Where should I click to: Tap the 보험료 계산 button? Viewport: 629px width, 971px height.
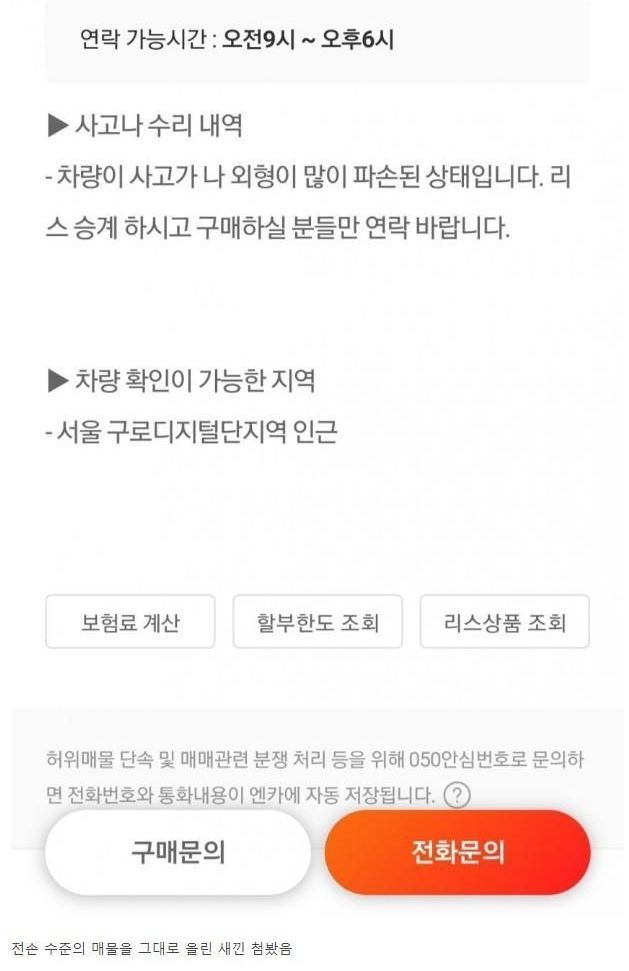click(x=130, y=622)
